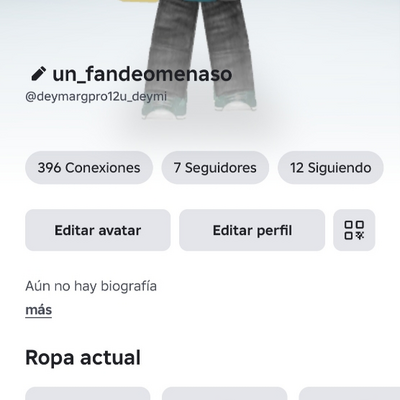Open the QR code button

(x=354, y=230)
